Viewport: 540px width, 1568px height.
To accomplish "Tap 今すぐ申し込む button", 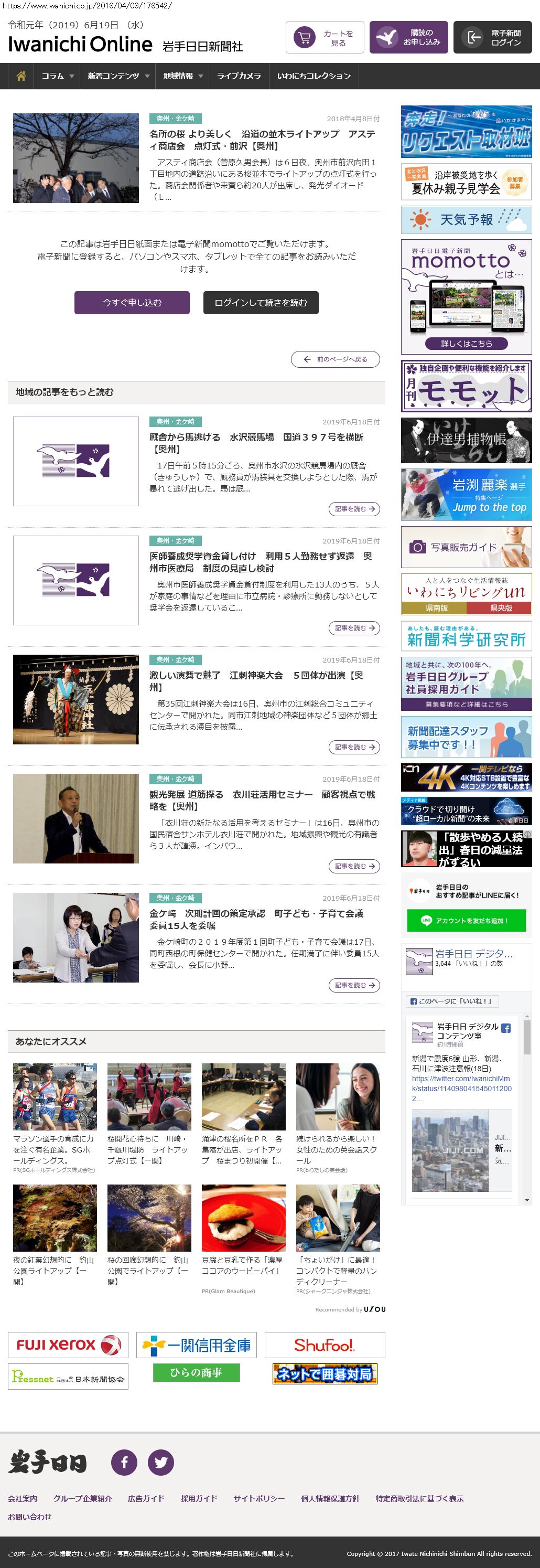I will pyautogui.click(x=132, y=303).
